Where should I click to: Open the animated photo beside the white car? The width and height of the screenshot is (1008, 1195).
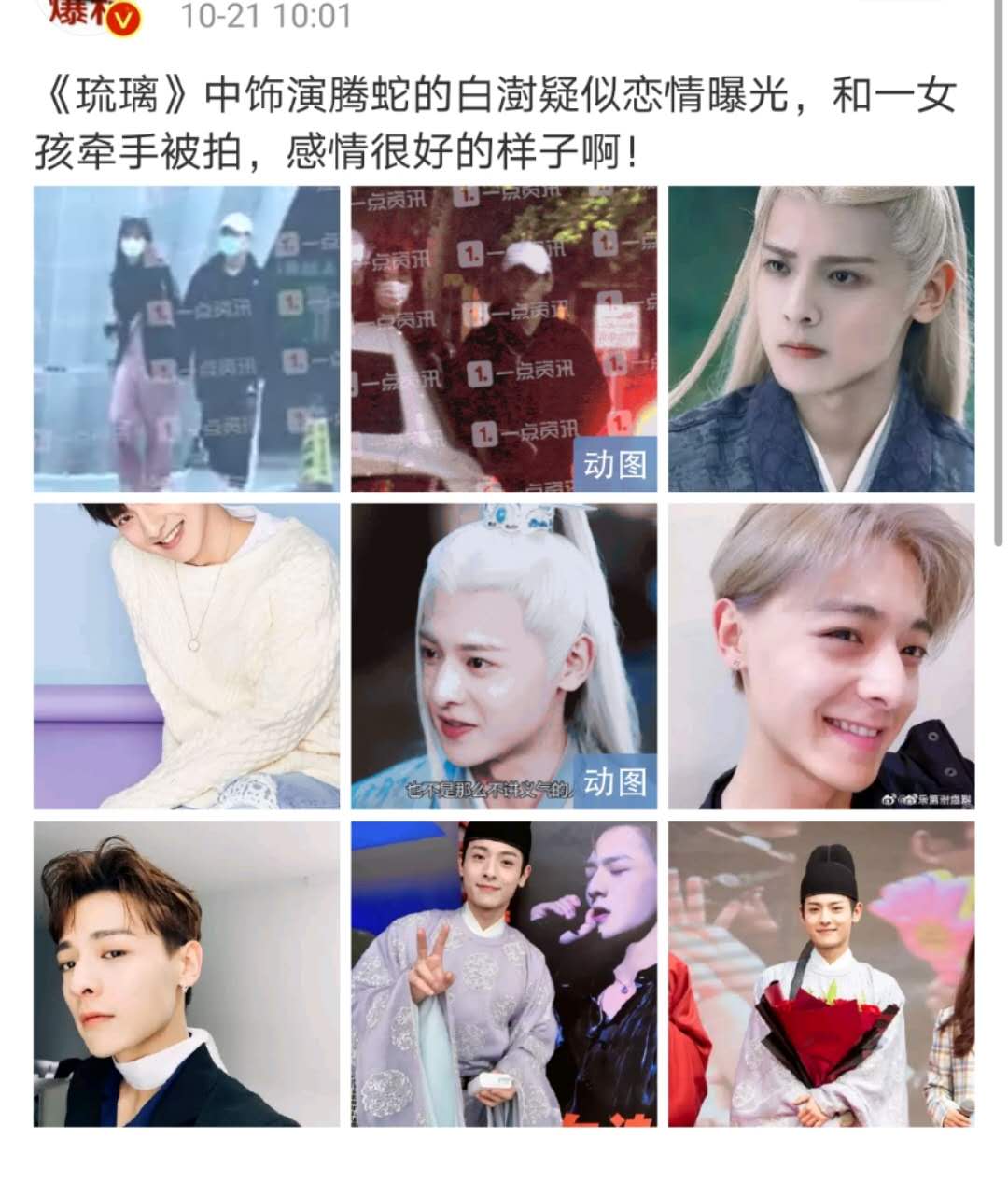coord(504,339)
